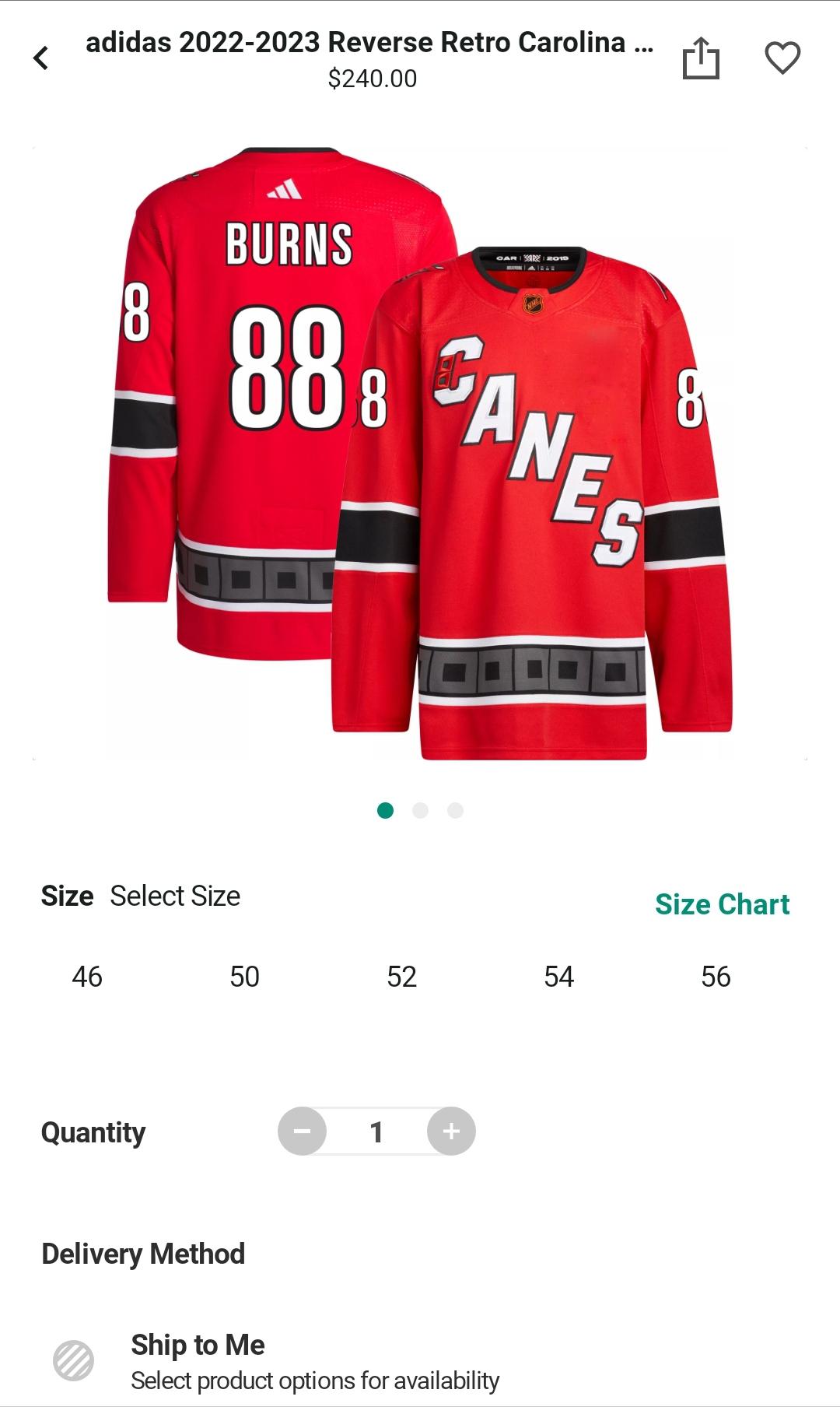Select size 54
840x1428 pixels.
[x=558, y=977]
